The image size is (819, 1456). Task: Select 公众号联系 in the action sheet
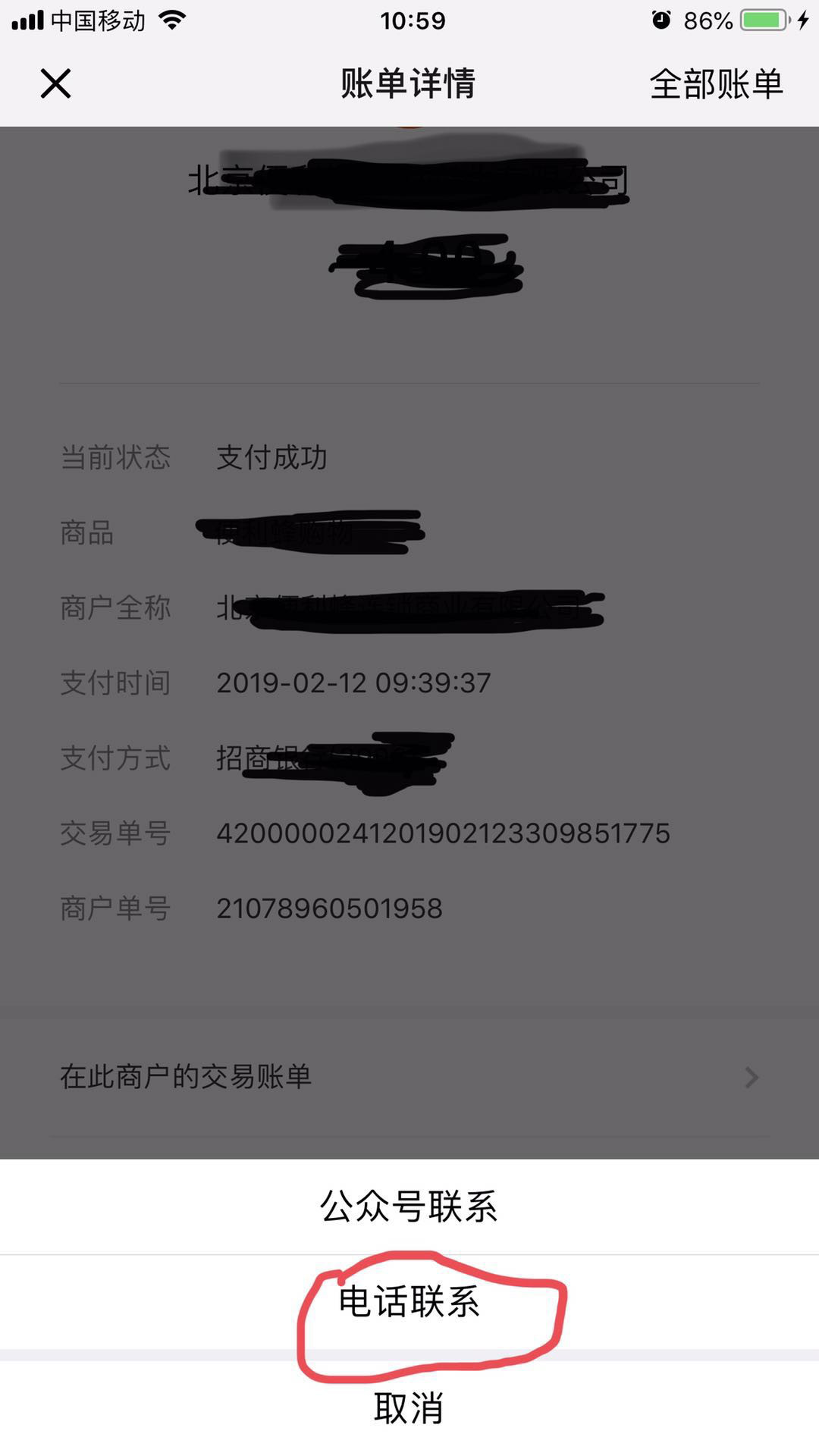(409, 1207)
